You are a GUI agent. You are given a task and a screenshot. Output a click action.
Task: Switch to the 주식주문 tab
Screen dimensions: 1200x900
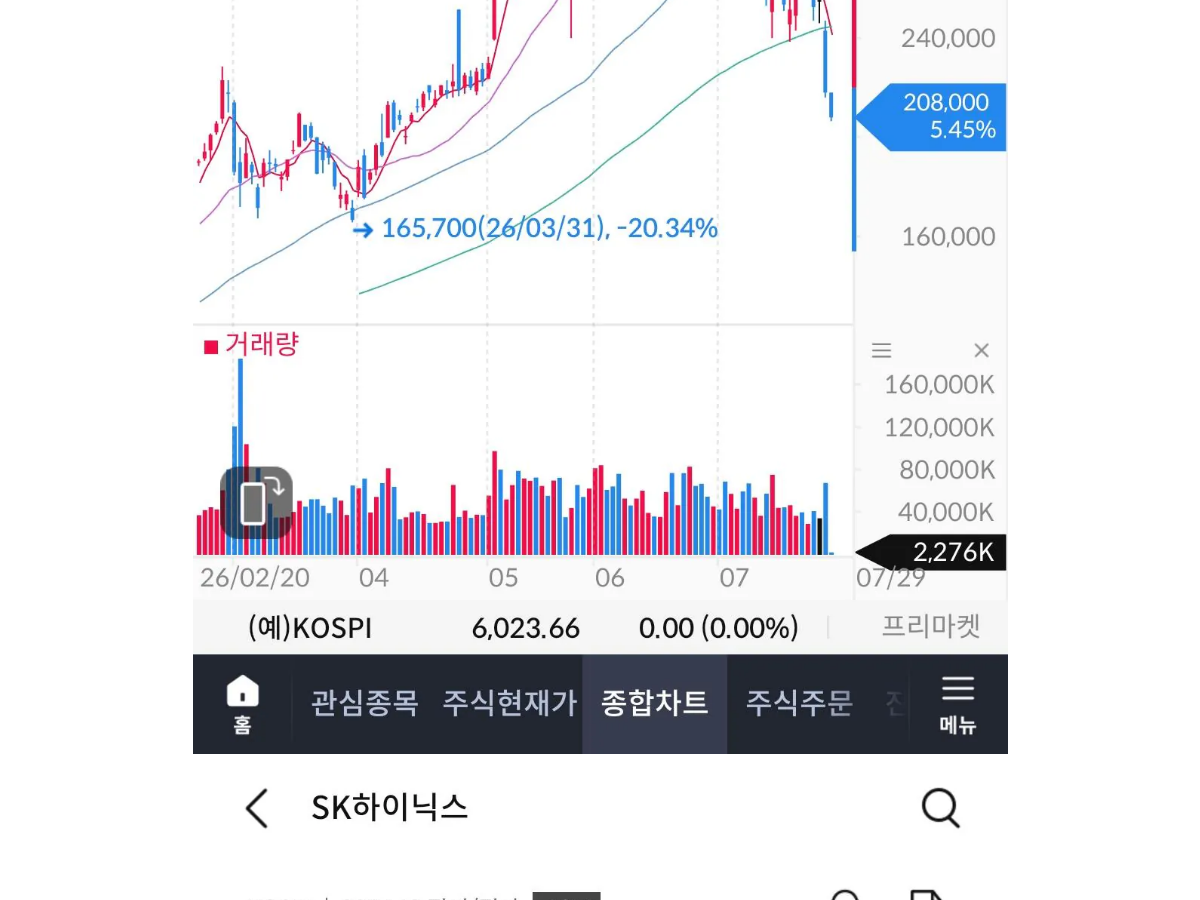(800, 703)
